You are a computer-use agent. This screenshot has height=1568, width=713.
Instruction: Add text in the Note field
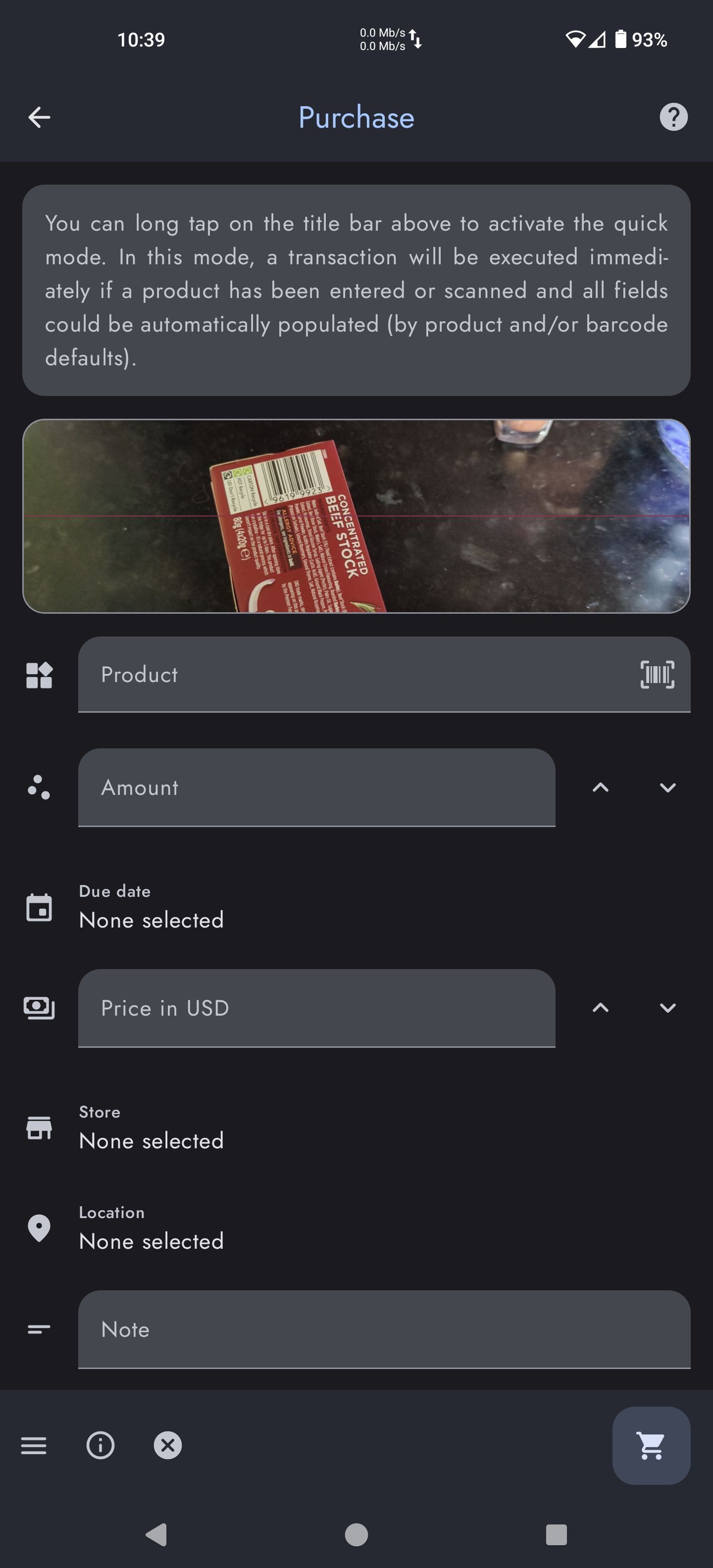(x=384, y=1329)
